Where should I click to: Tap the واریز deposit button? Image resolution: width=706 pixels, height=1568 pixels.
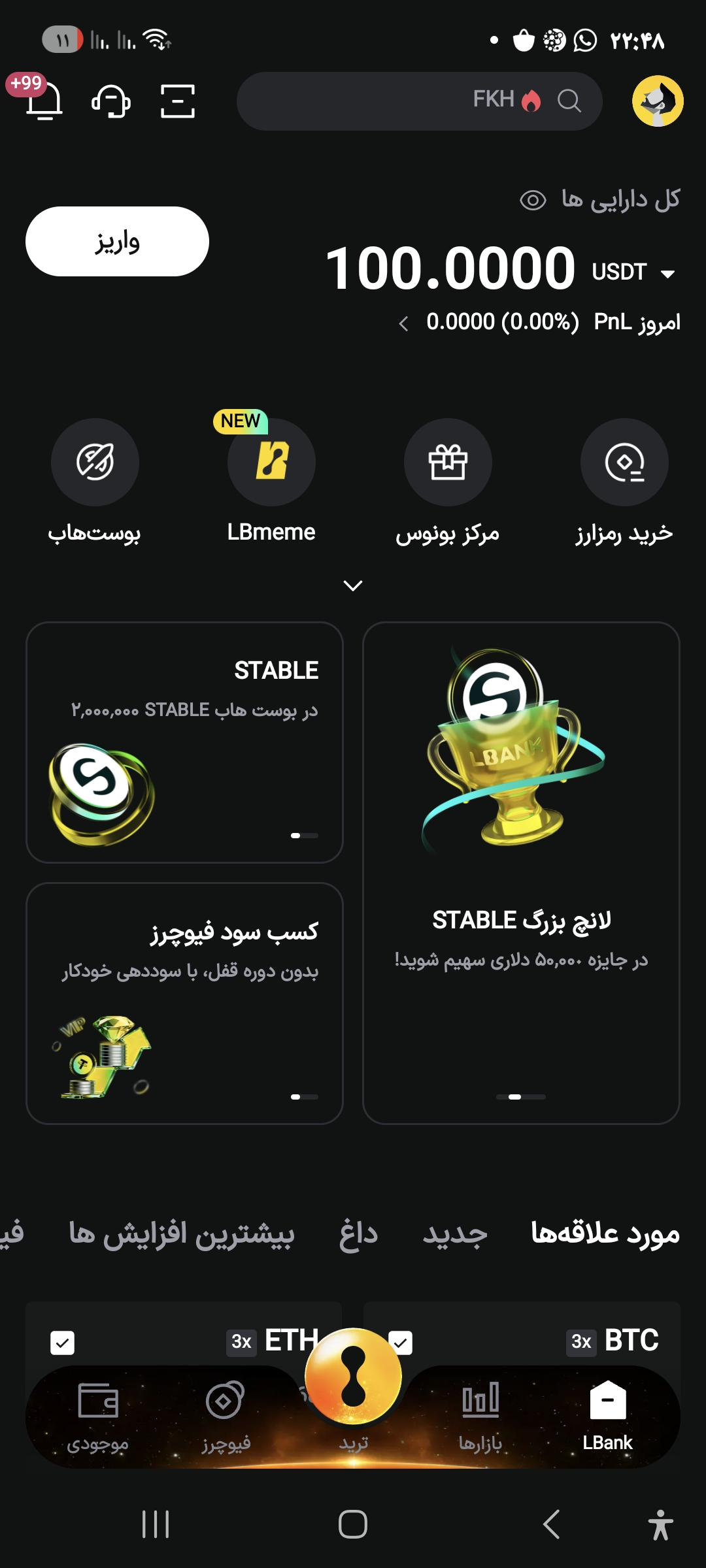pos(117,242)
